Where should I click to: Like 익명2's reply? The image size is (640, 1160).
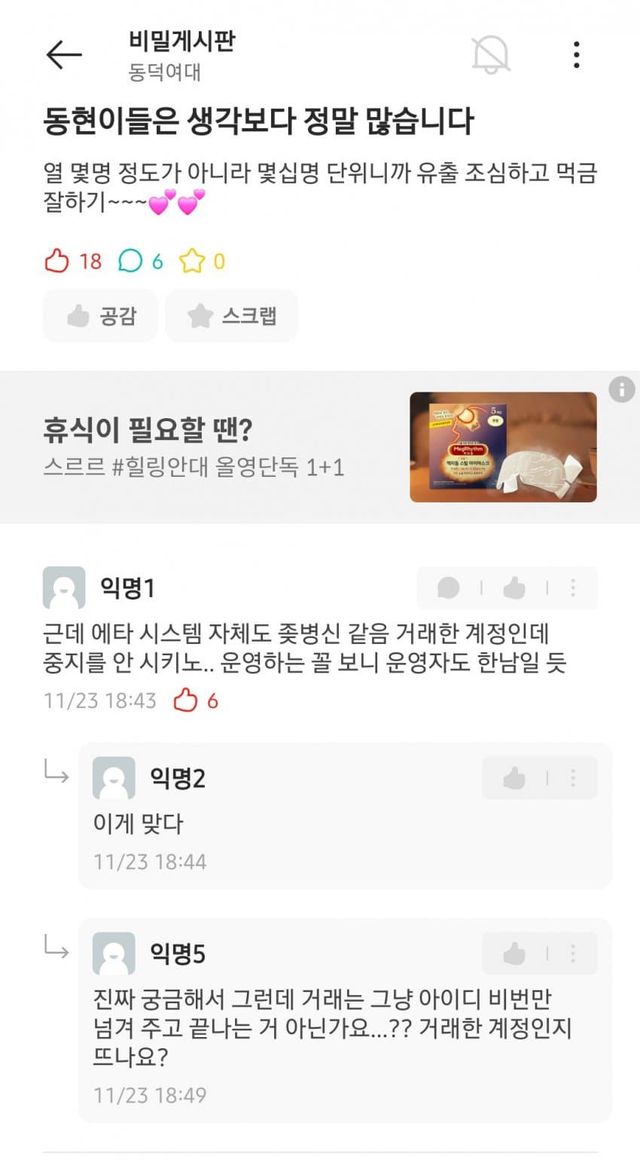514,778
